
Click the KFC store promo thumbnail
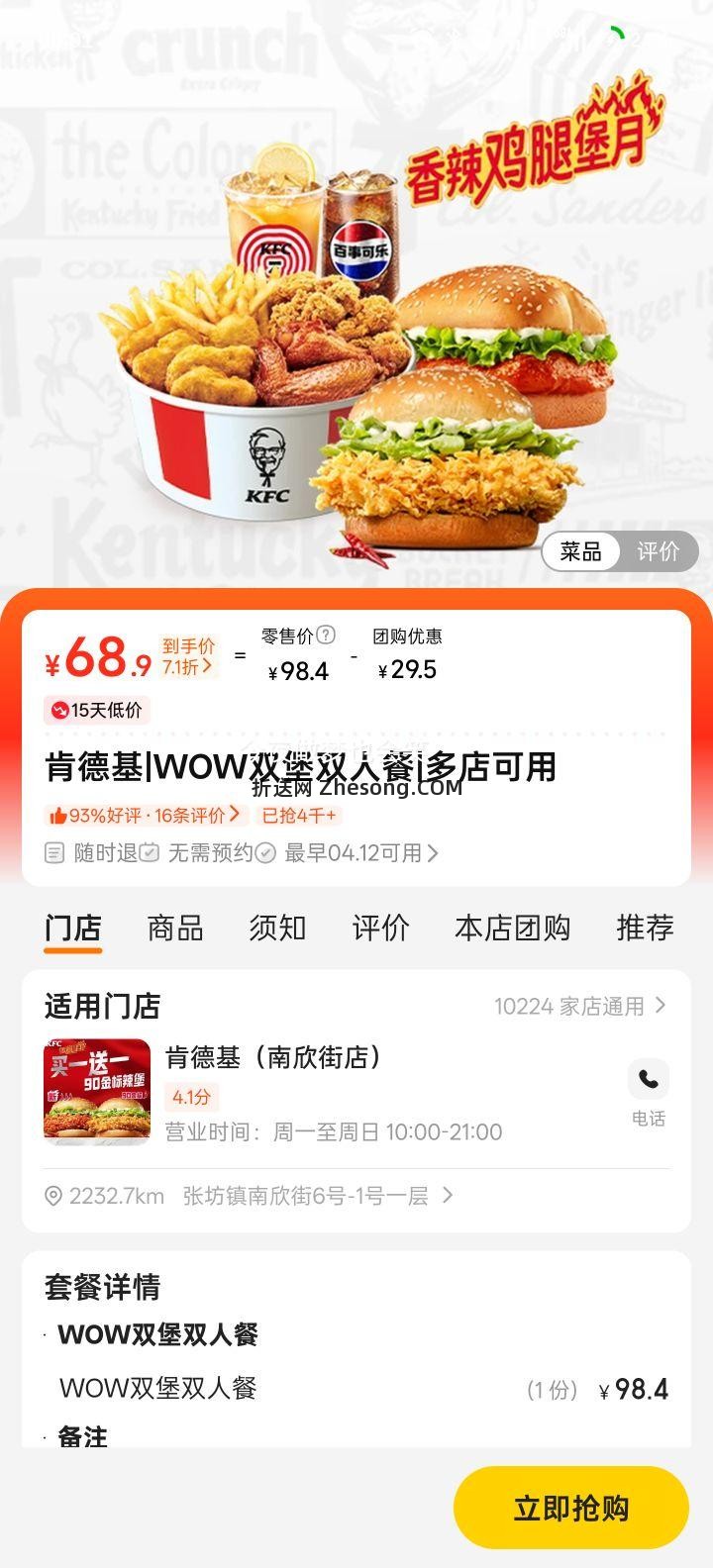click(97, 1089)
